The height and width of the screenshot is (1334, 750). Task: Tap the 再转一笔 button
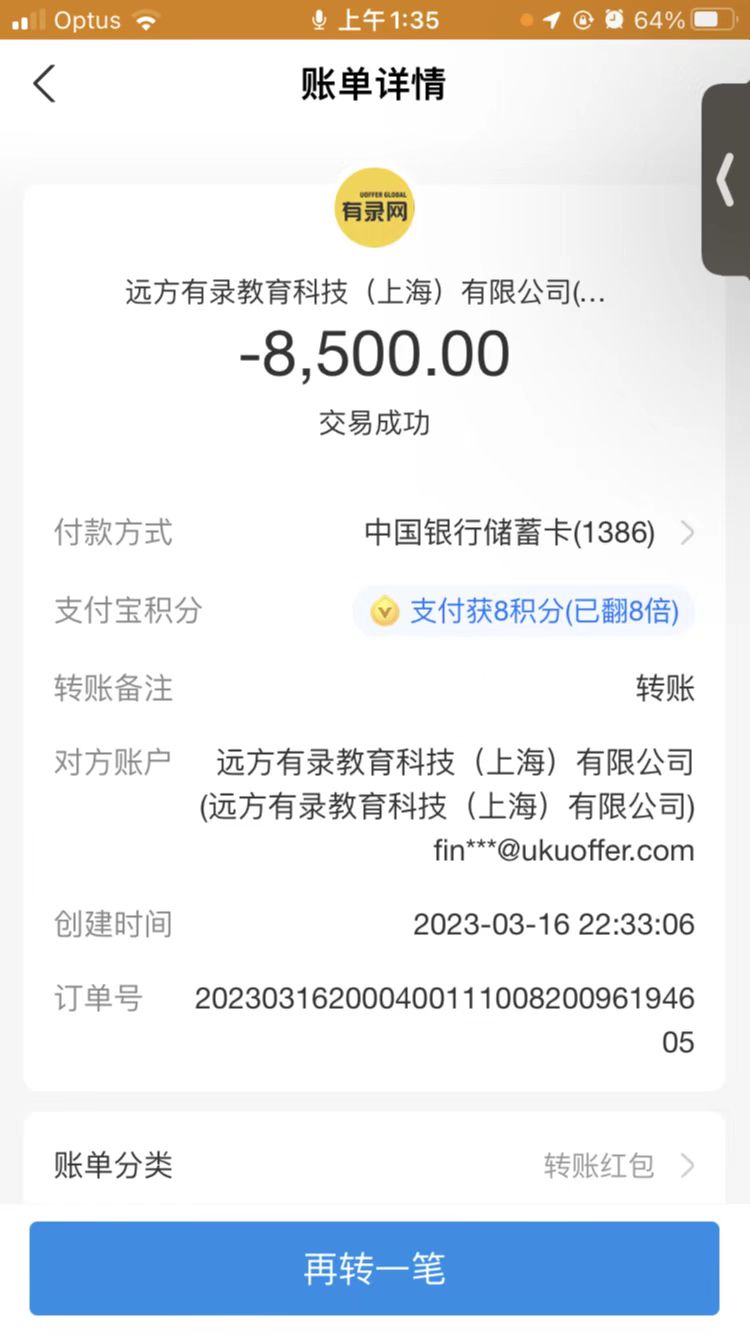[374, 1268]
